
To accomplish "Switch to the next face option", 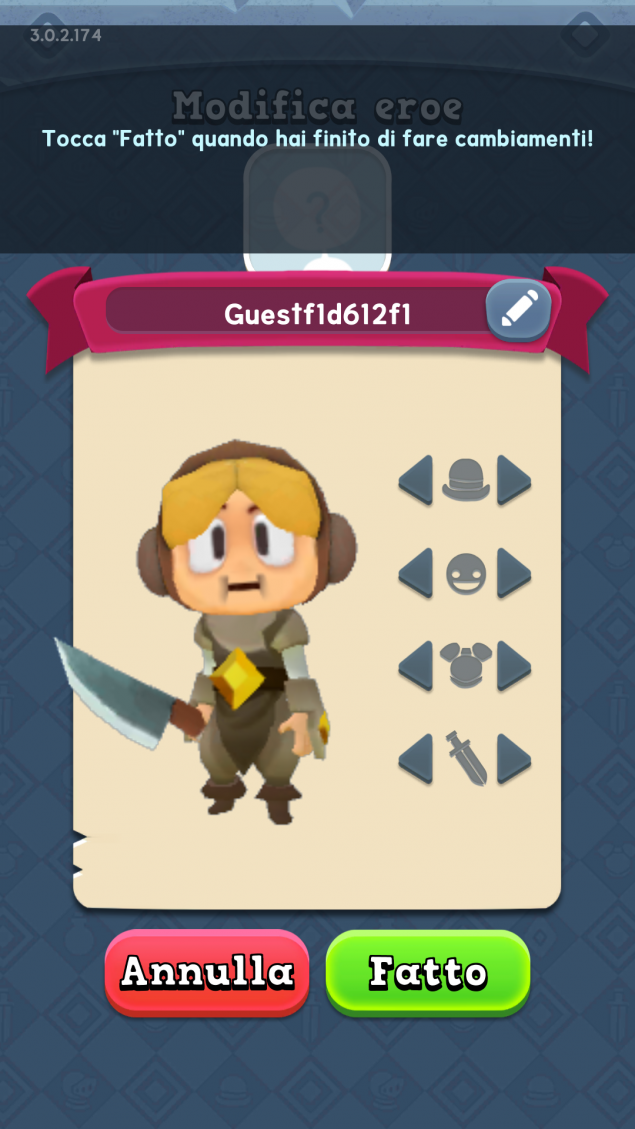I will (x=514, y=573).
